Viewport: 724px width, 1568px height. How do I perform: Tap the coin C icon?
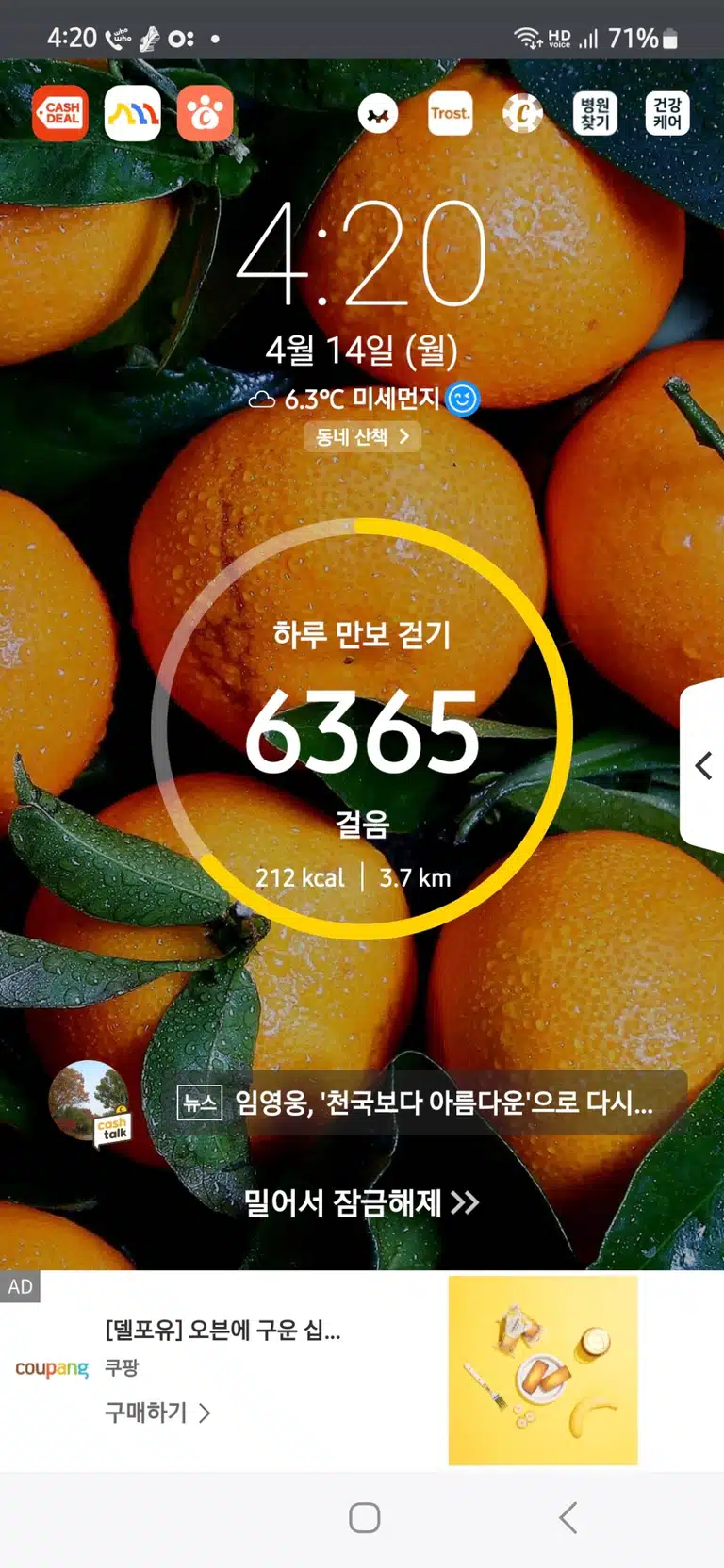(x=522, y=114)
